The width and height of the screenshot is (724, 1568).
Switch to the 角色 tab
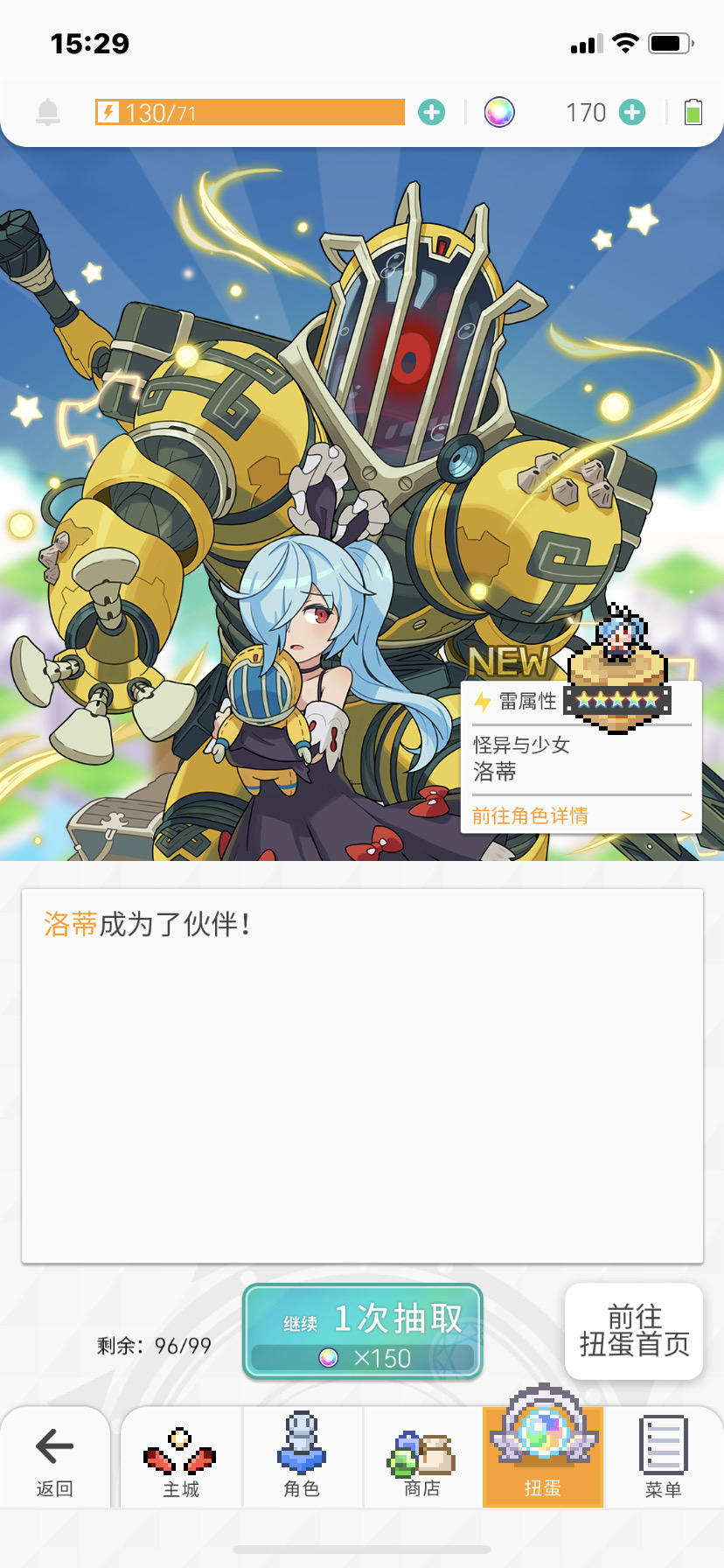[302, 1458]
